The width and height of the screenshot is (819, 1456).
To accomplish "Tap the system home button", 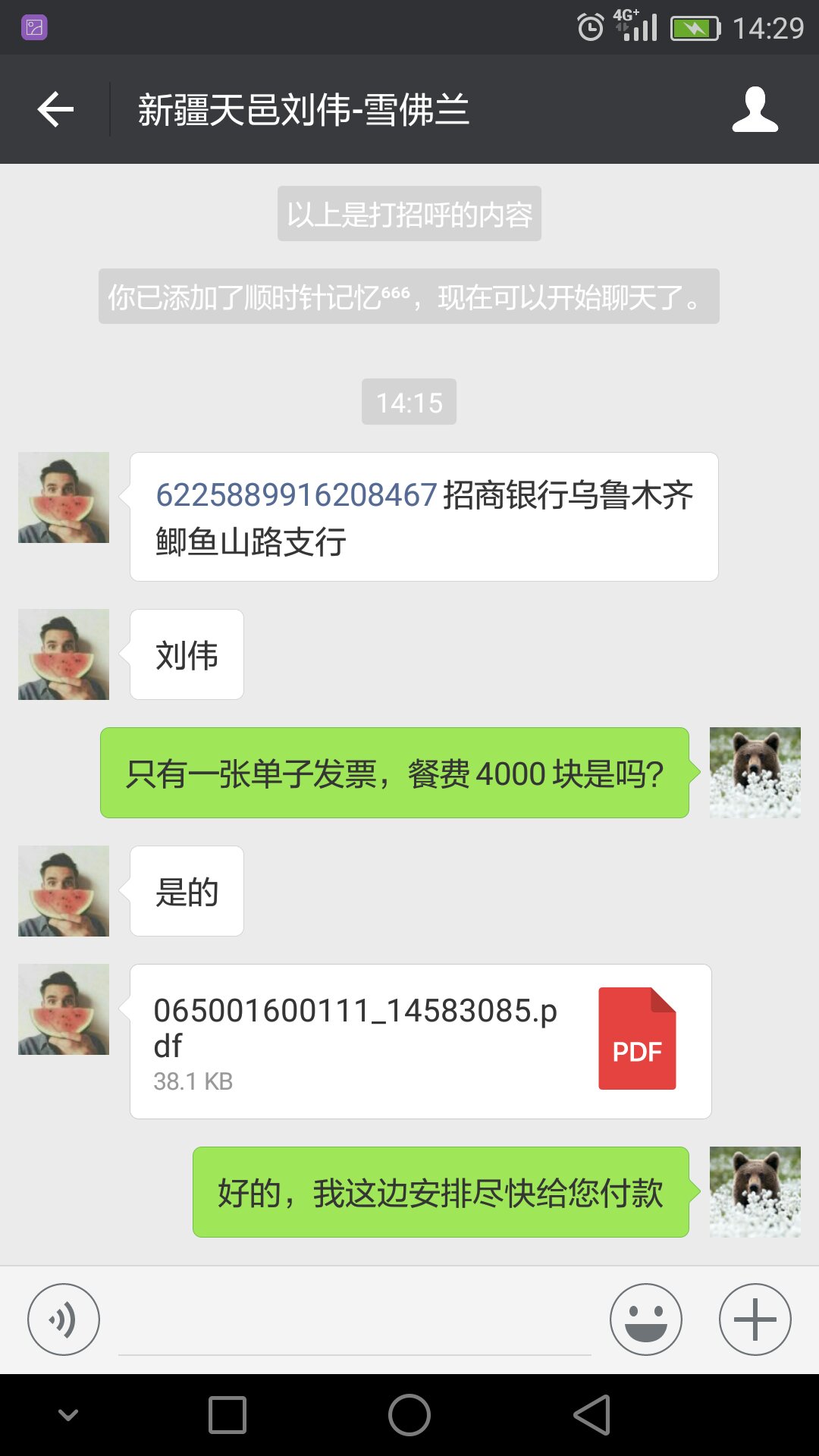I will pos(409,1415).
